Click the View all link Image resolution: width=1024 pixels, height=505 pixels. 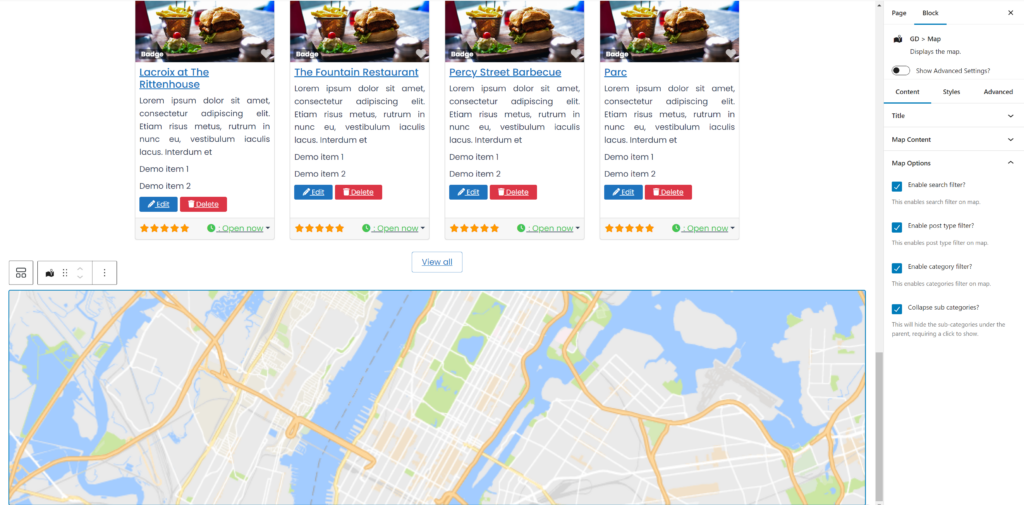437,262
